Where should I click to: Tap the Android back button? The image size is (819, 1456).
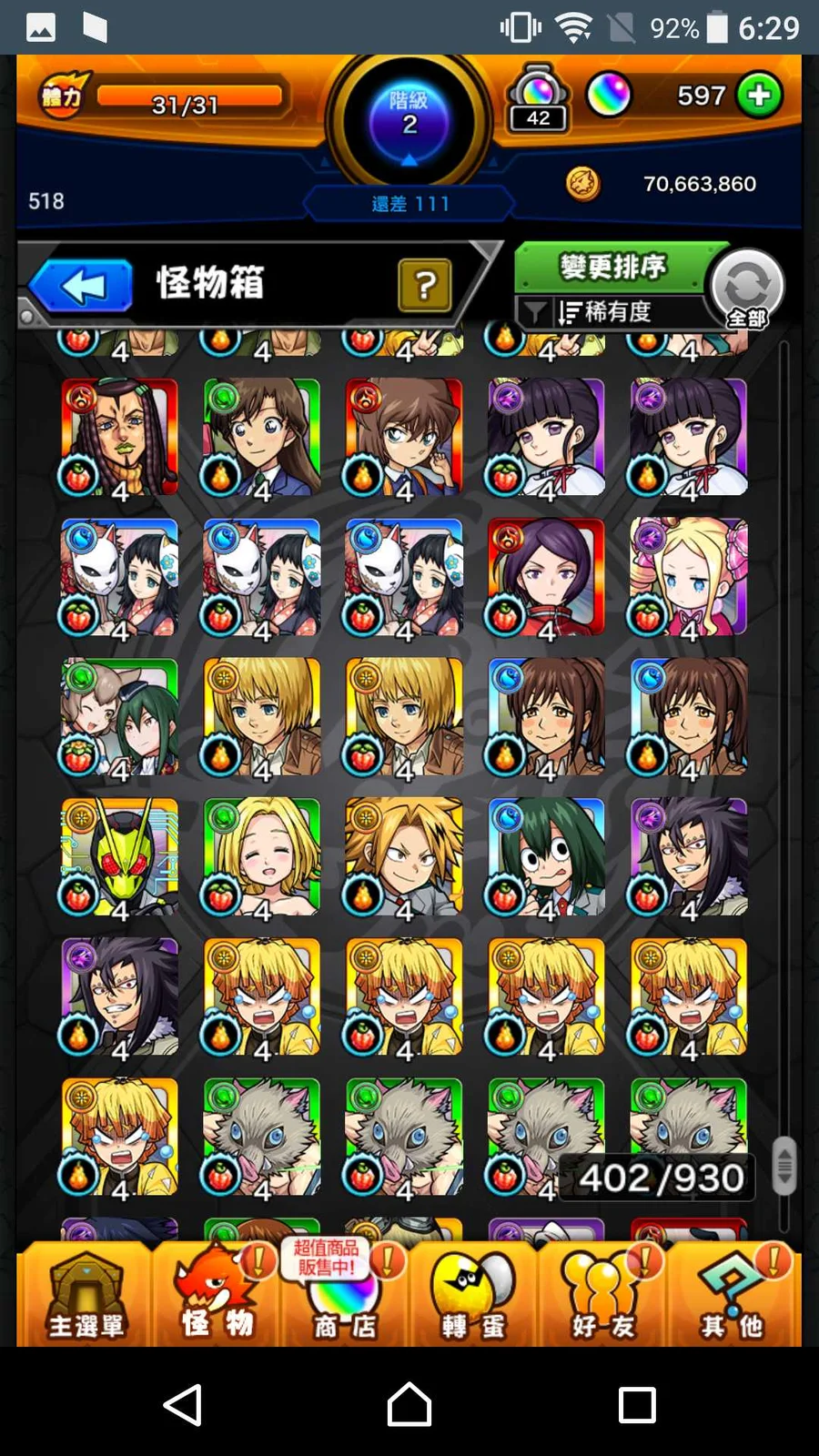182,1404
